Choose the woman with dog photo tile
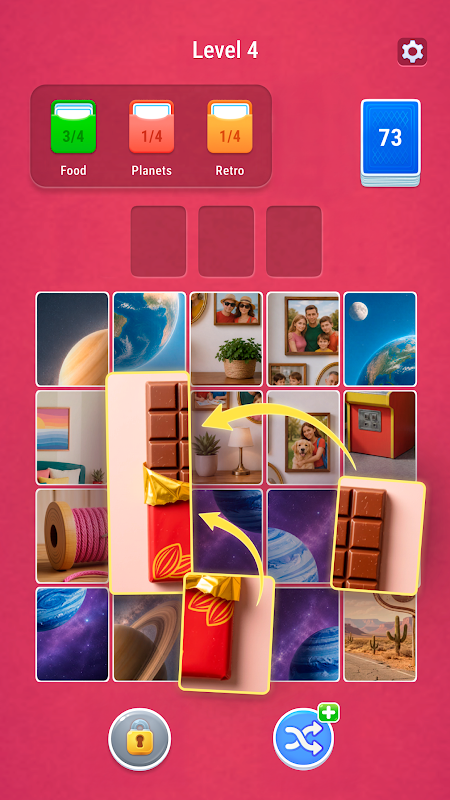This screenshot has height=800, width=450. 304,437
